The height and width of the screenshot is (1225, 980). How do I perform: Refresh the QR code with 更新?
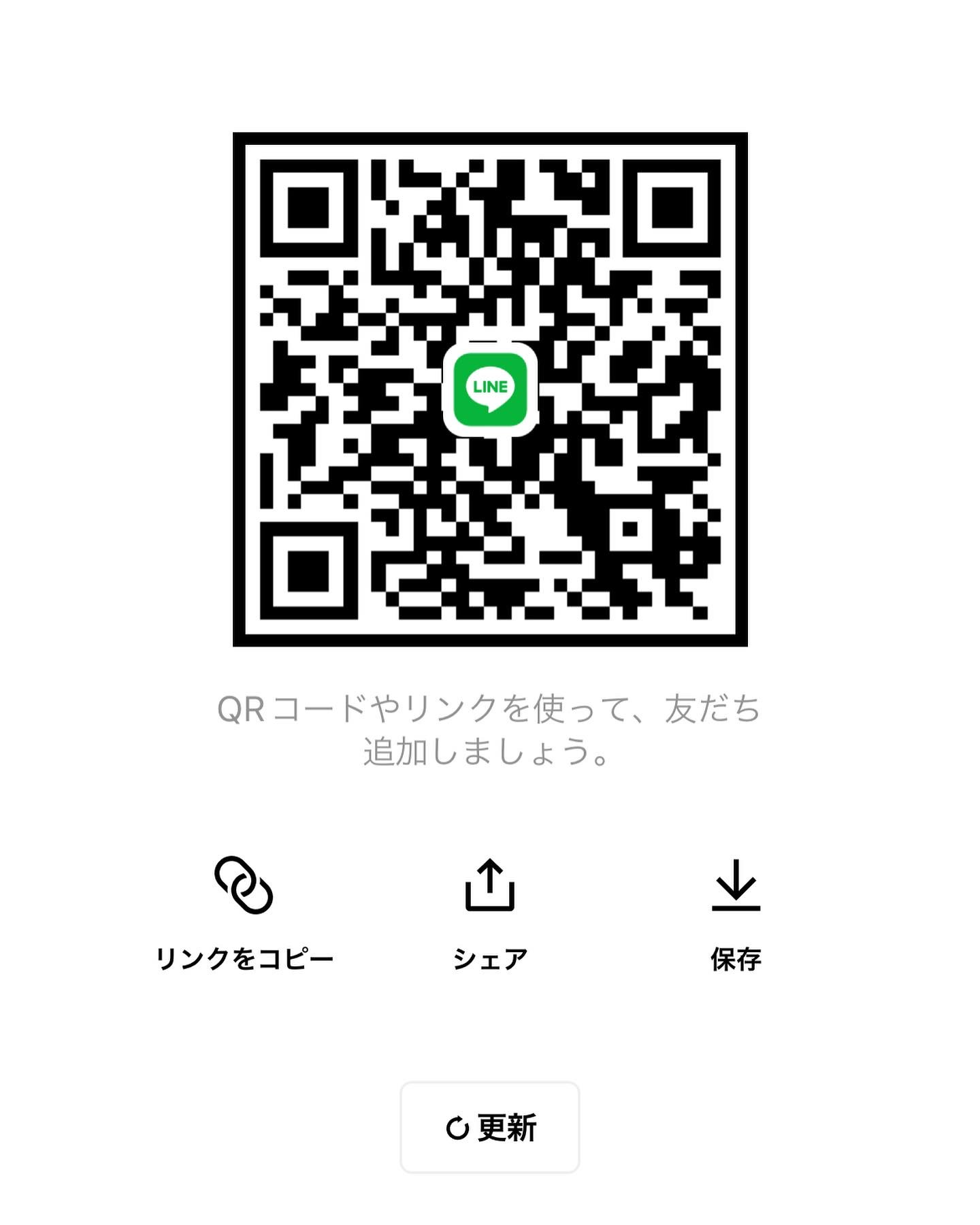point(490,1127)
